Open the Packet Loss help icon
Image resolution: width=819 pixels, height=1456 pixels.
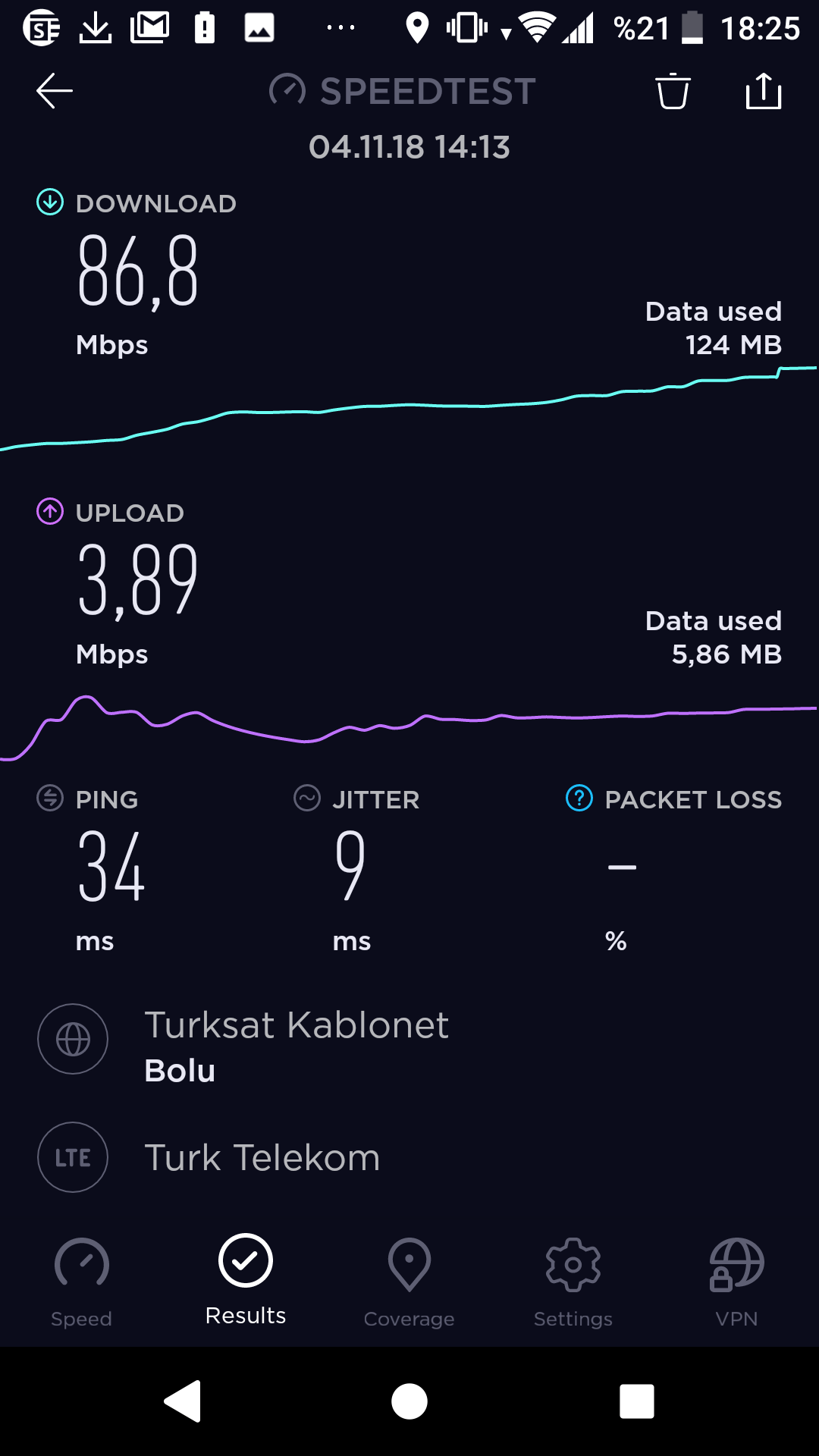tap(579, 798)
